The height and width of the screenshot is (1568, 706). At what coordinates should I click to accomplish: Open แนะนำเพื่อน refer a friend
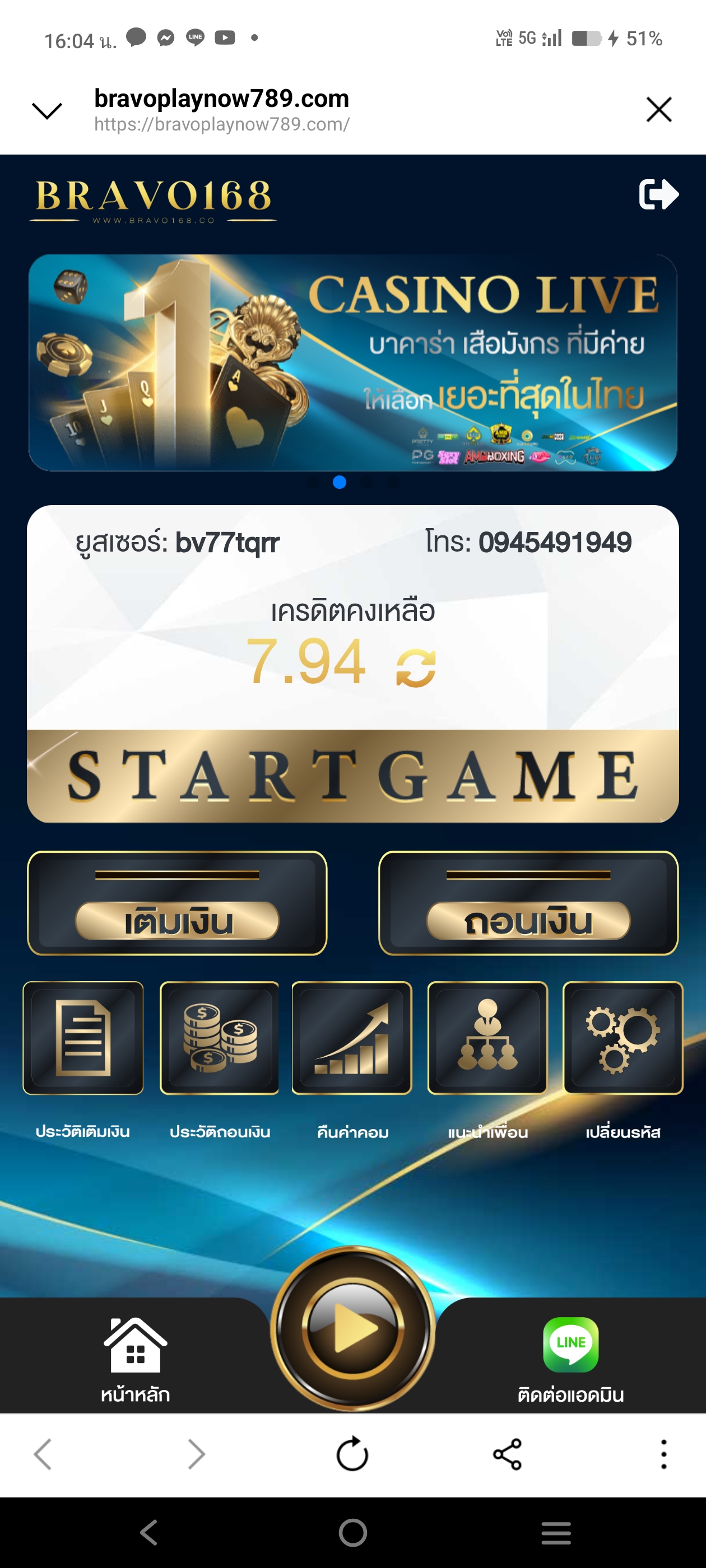pyautogui.click(x=487, y=1038)
